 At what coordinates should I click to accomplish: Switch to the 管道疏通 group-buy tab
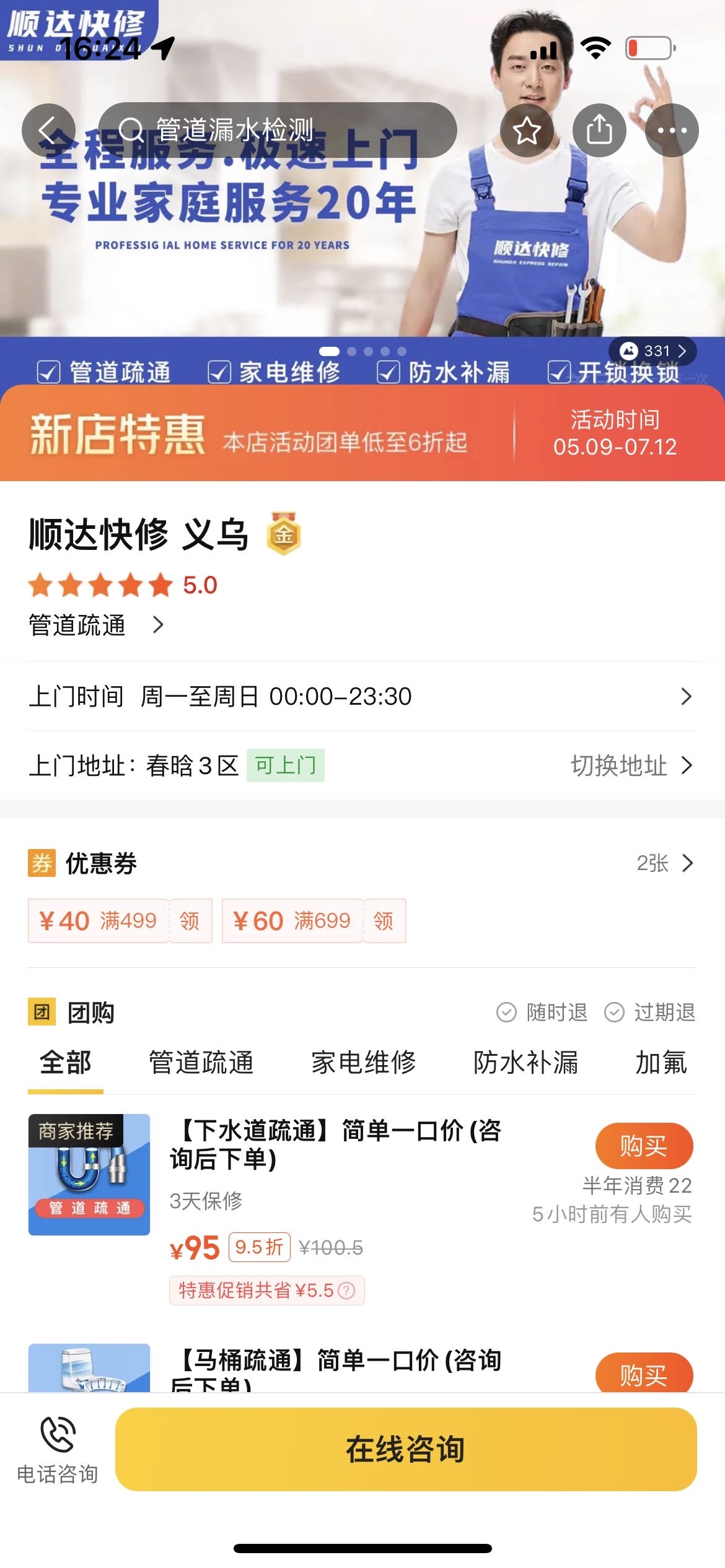pos(201,1063)
